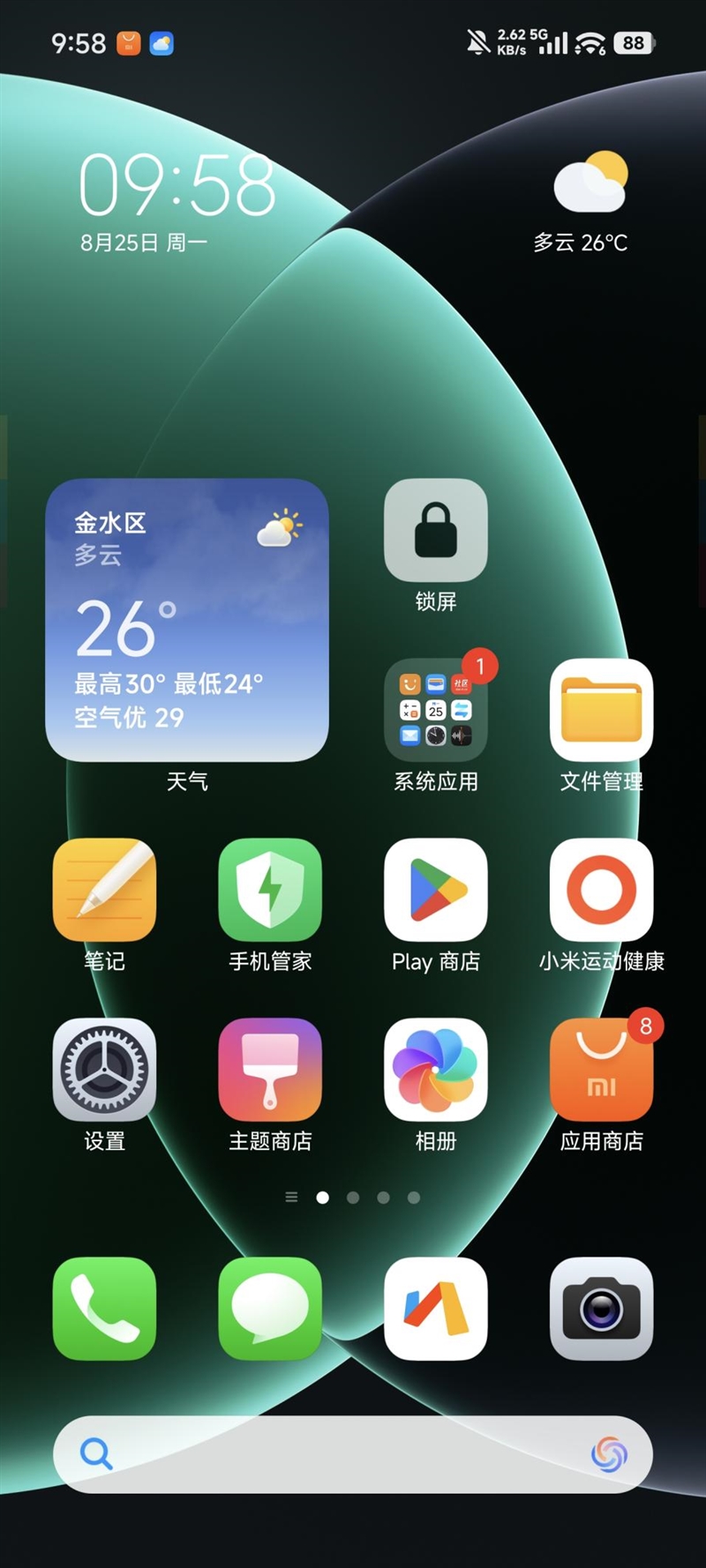This screenshot has width=706, height=1568.
Task: Open the 天气 weather widget for 金水区
Action: click(x=187, y=620)
